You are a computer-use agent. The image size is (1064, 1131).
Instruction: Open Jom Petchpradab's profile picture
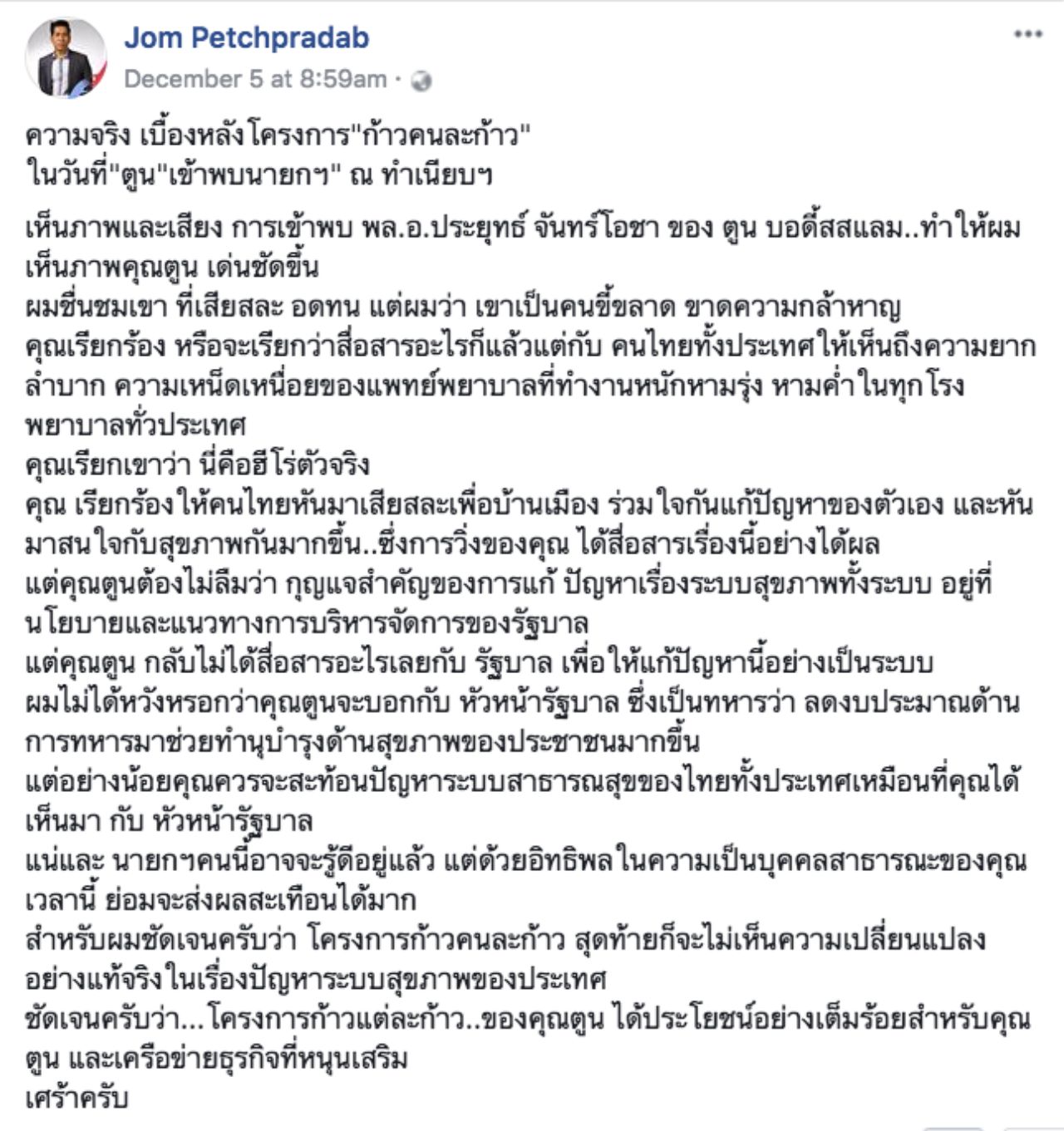66,58
